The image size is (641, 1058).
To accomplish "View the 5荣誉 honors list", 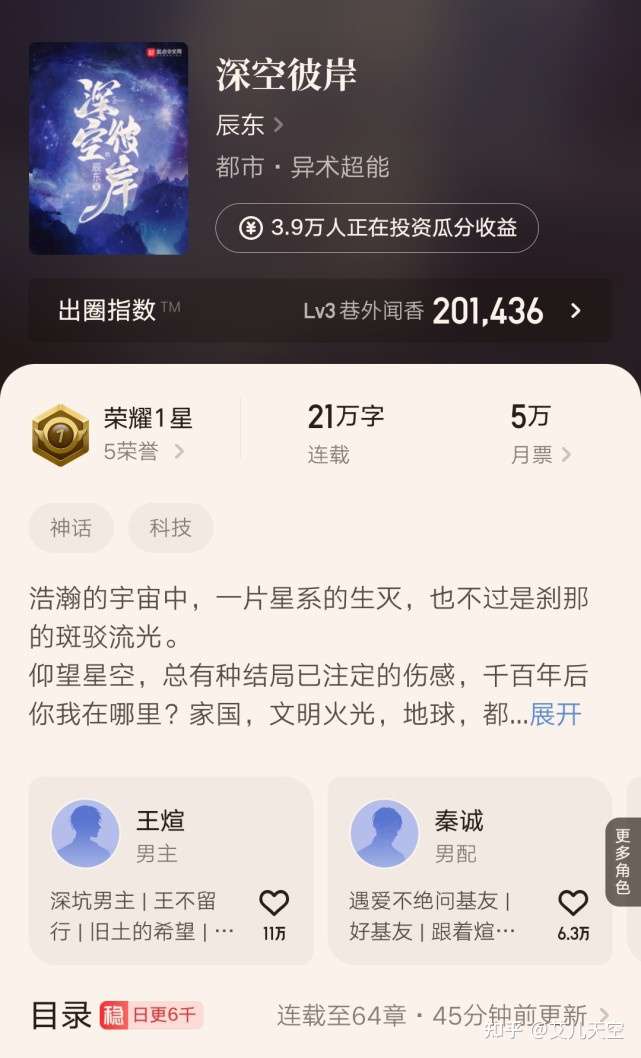I will [144, 451].
